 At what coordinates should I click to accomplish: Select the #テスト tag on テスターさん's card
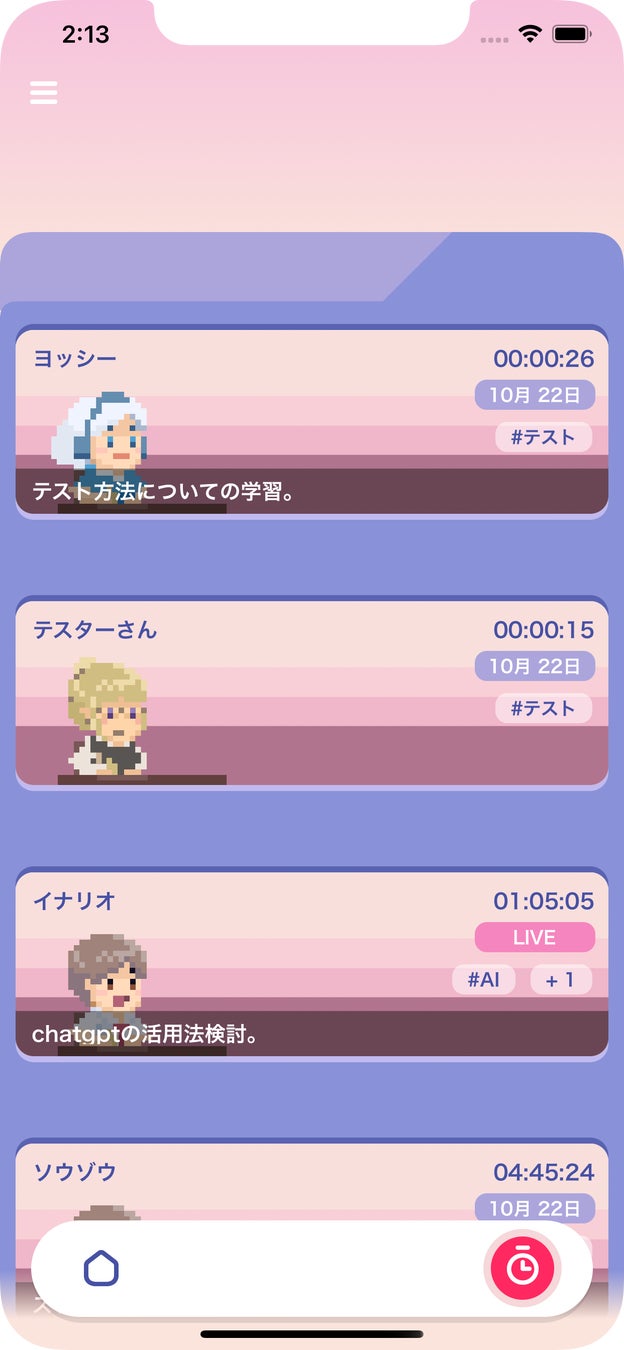pos(543,709)
